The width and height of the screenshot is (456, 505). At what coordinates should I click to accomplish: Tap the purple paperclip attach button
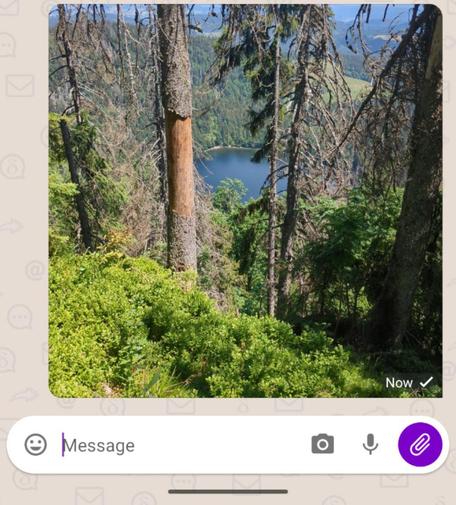coord(420,444)
